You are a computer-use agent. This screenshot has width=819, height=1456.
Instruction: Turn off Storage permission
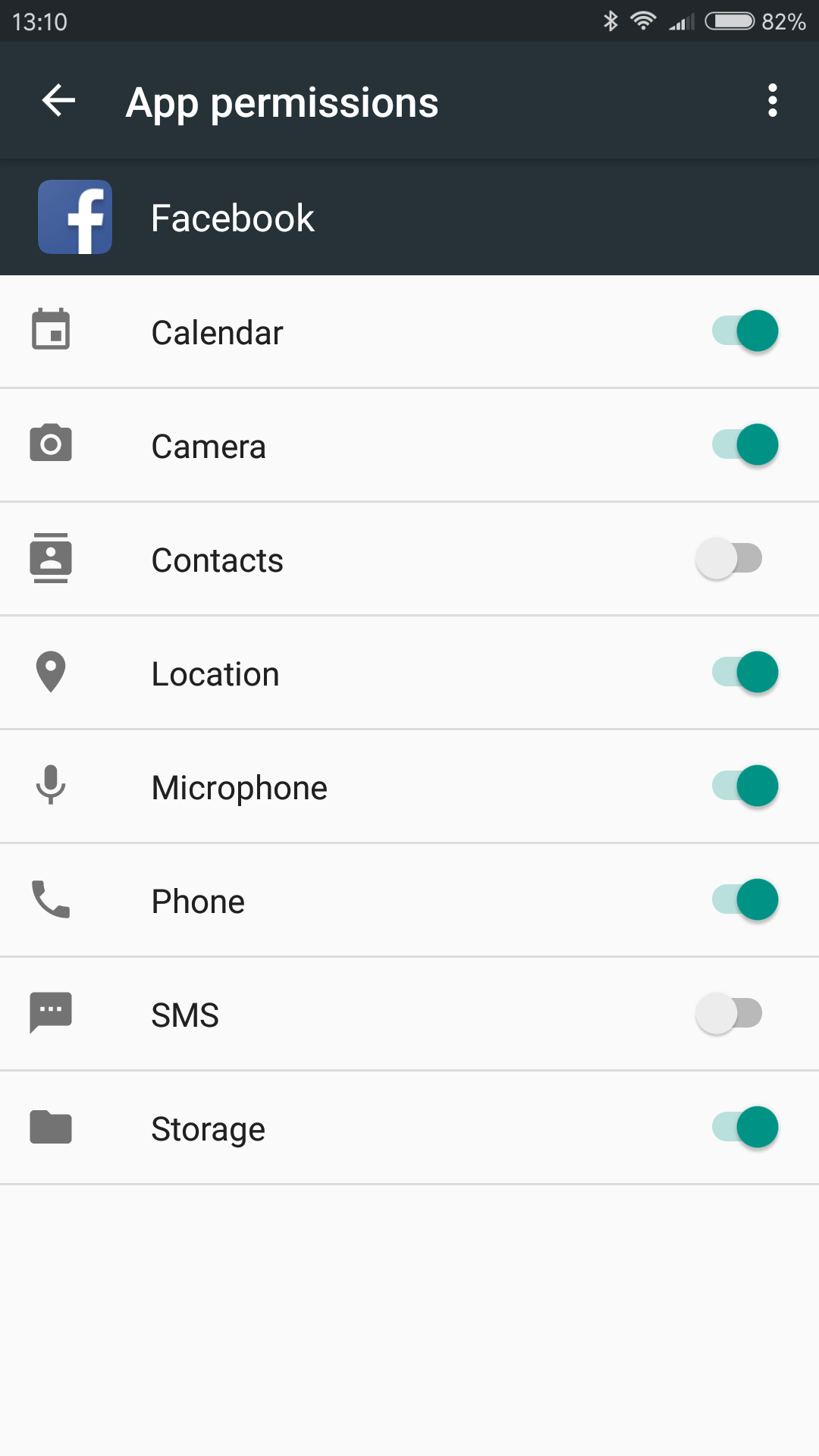745,1128
